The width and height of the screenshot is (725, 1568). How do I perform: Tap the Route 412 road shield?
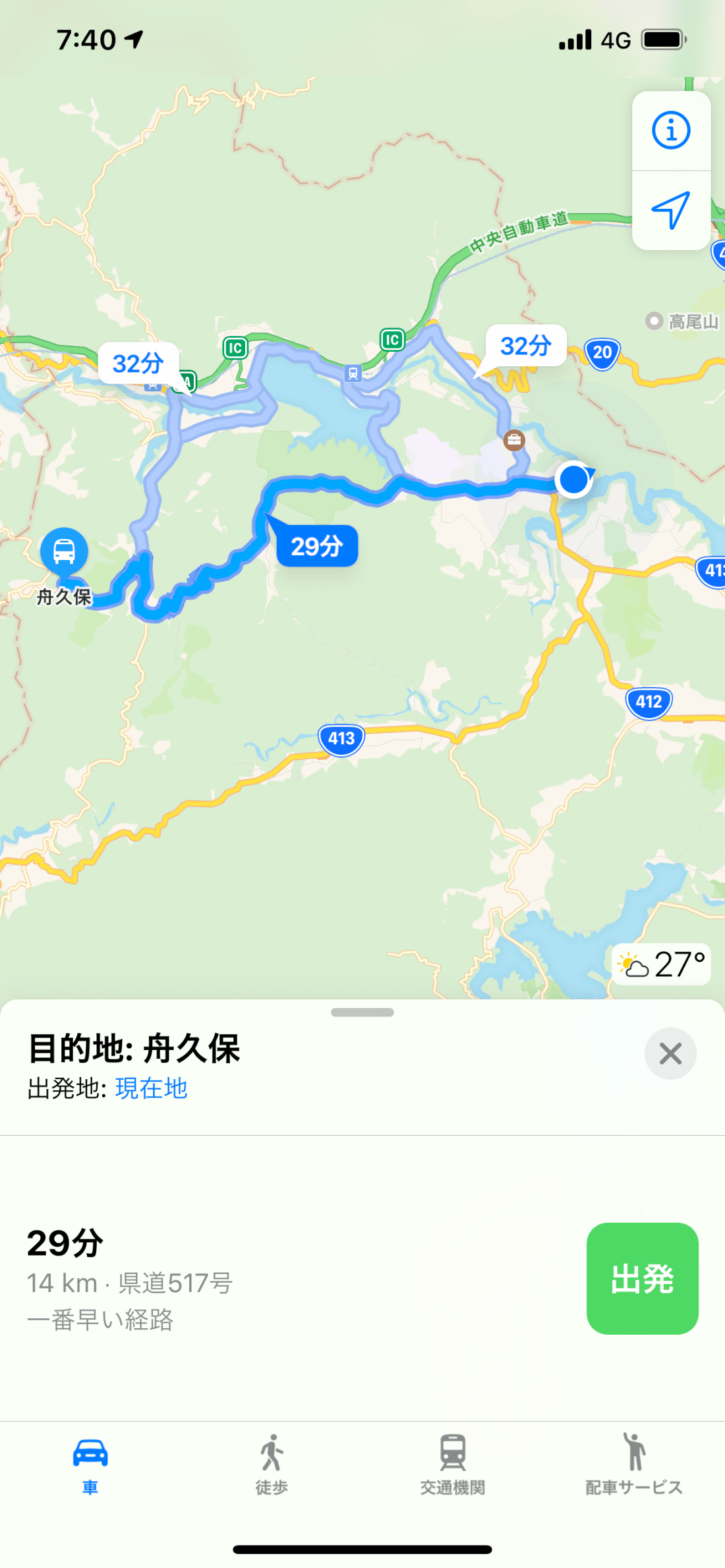649,702
